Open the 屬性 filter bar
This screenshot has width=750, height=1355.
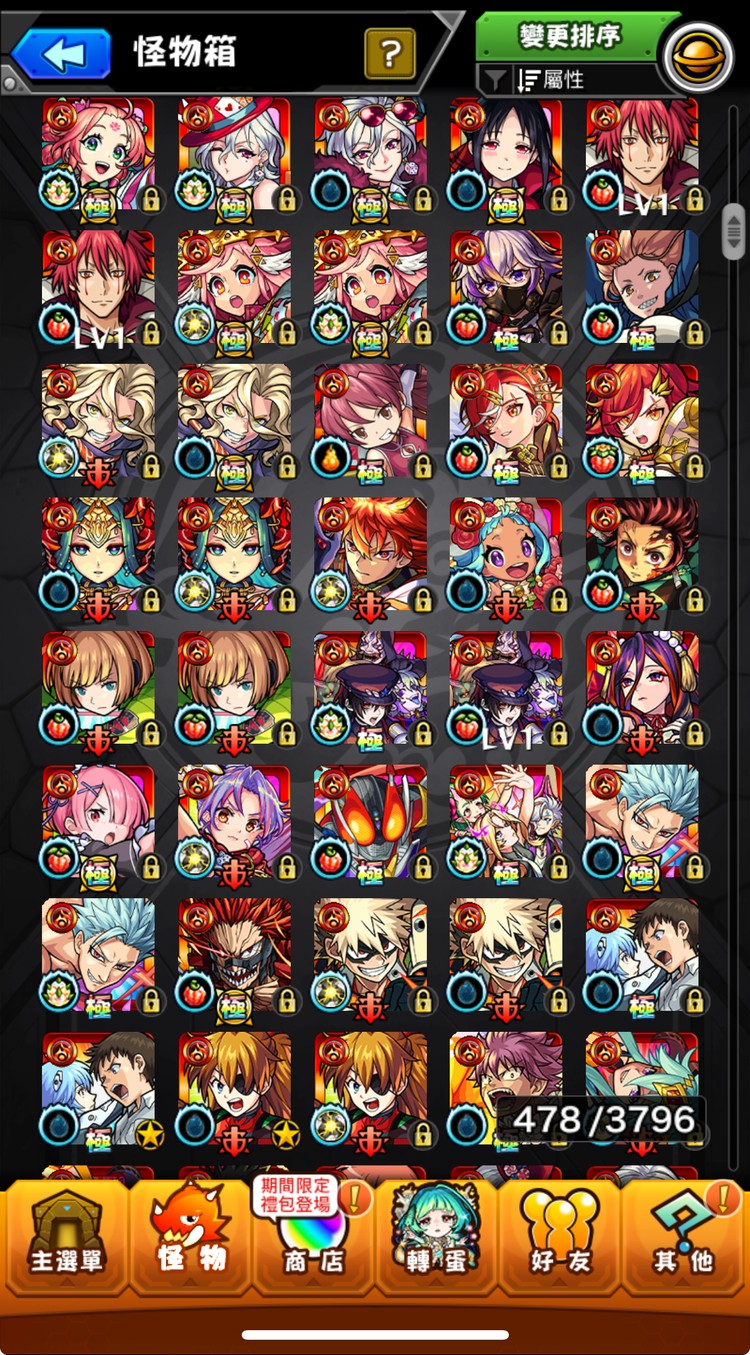pyautogui.click(x=570, y=80)
